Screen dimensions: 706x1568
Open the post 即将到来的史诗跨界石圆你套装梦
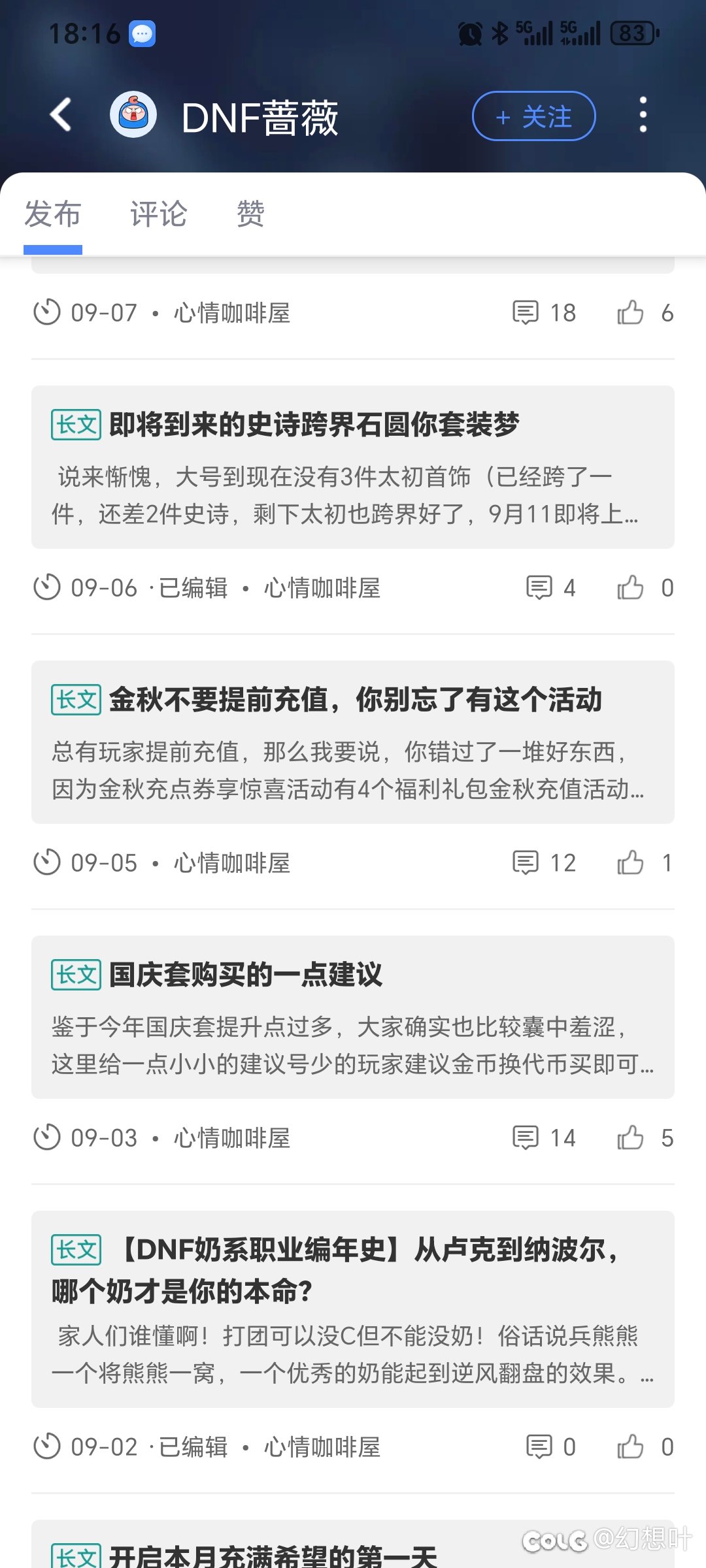coord(353,466)
